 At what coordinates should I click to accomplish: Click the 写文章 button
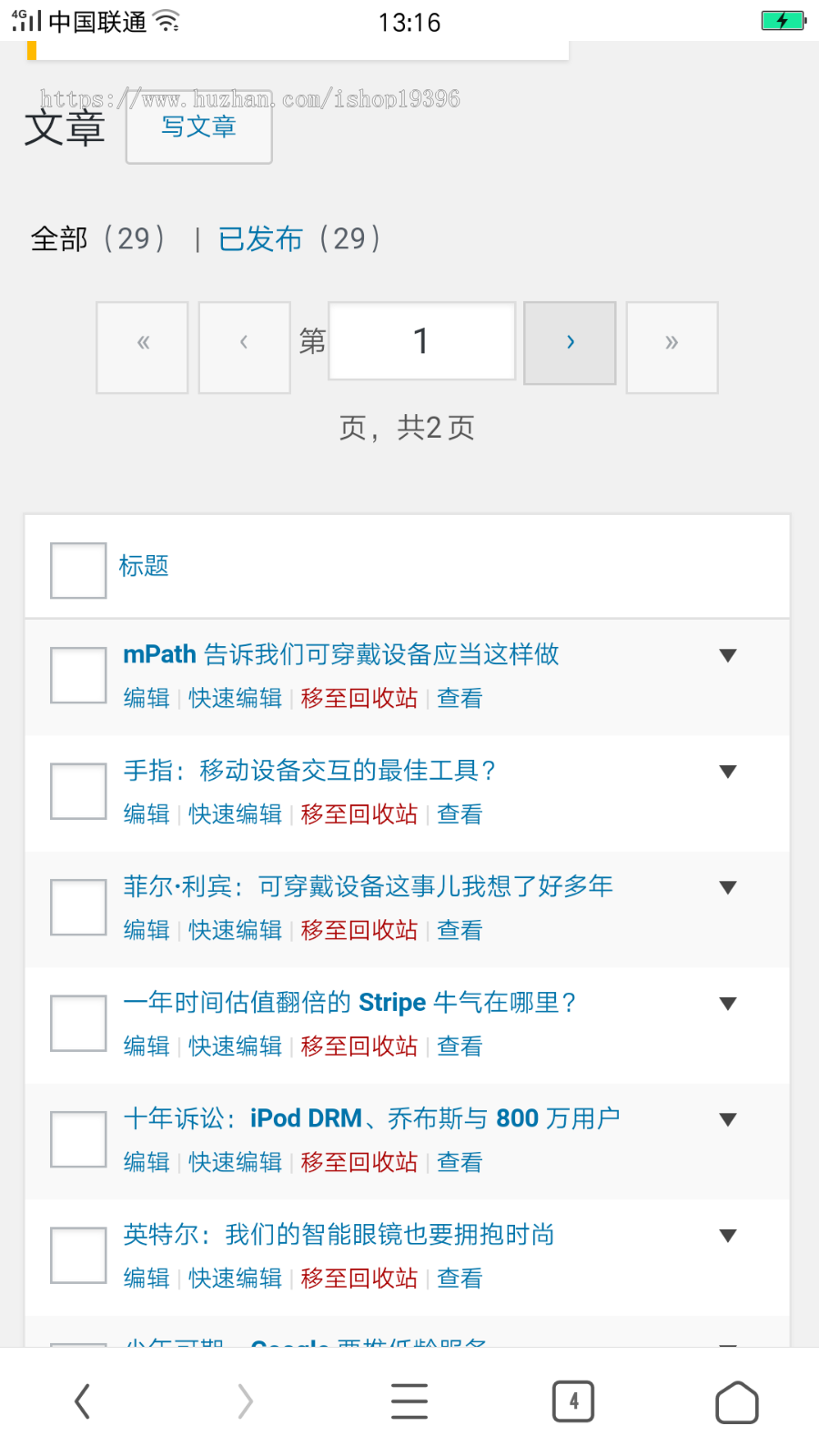(x=198, y=128)
